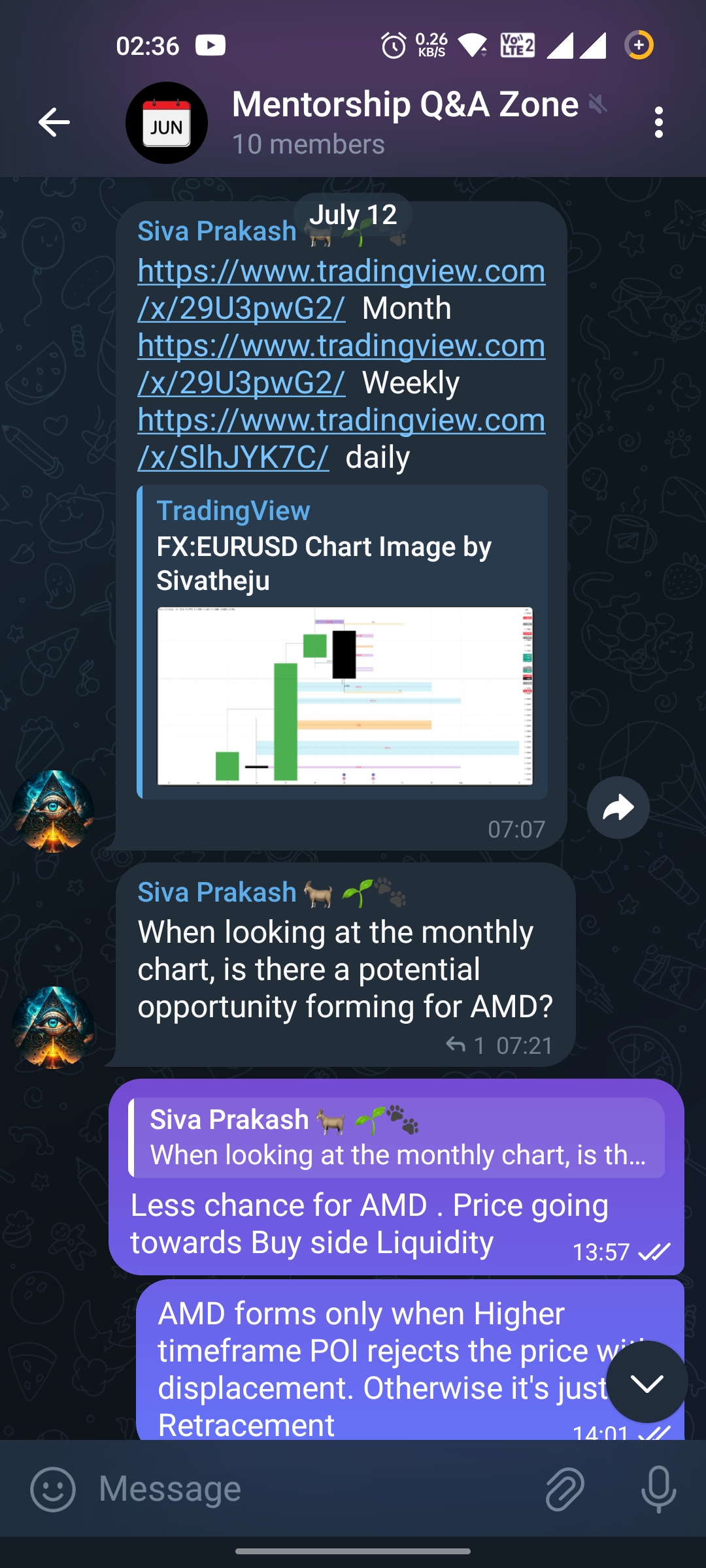Tap the voice message microphone
Viewport: 706px width, 1568px height.
[658, 1489]
